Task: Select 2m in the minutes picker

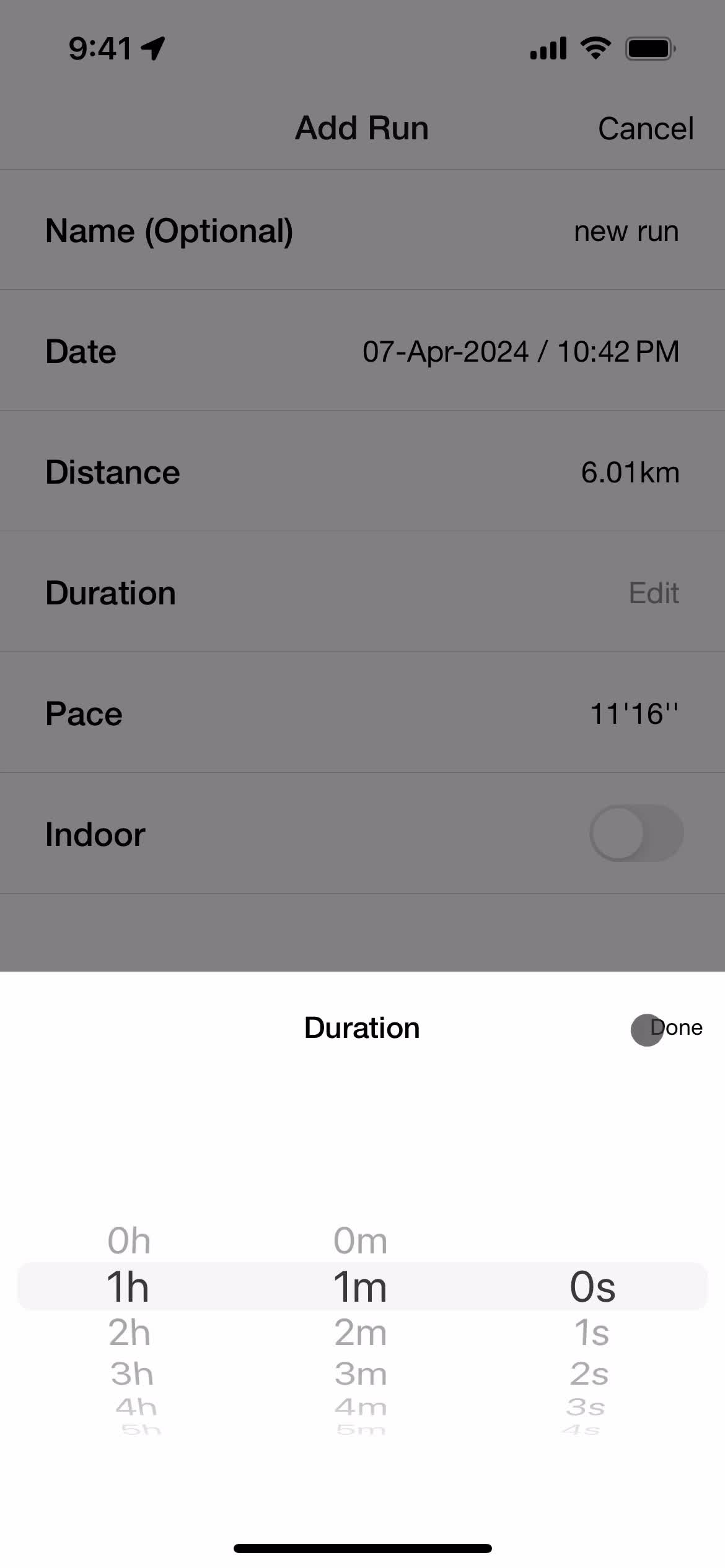Action: [x=360, y=1333]
